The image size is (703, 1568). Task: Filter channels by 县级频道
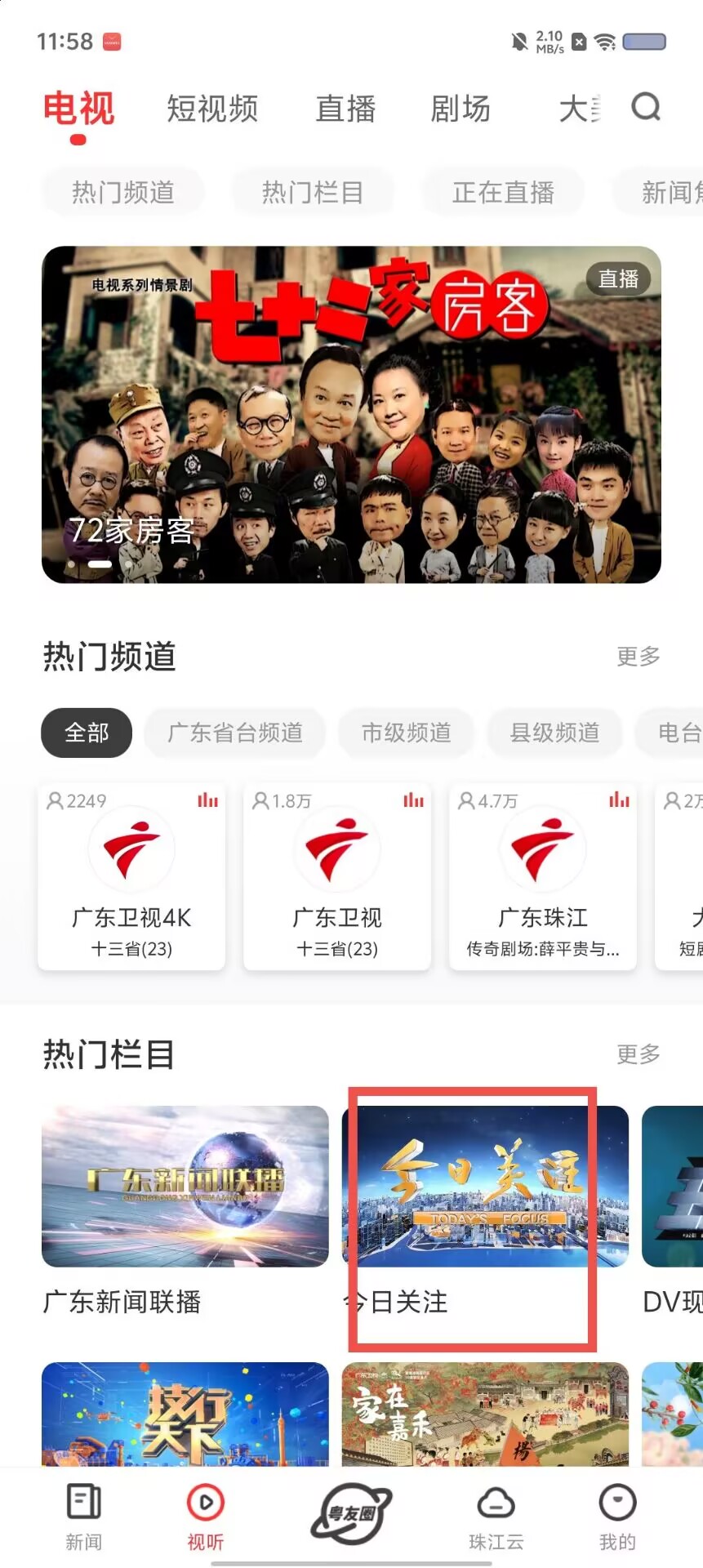555,733
